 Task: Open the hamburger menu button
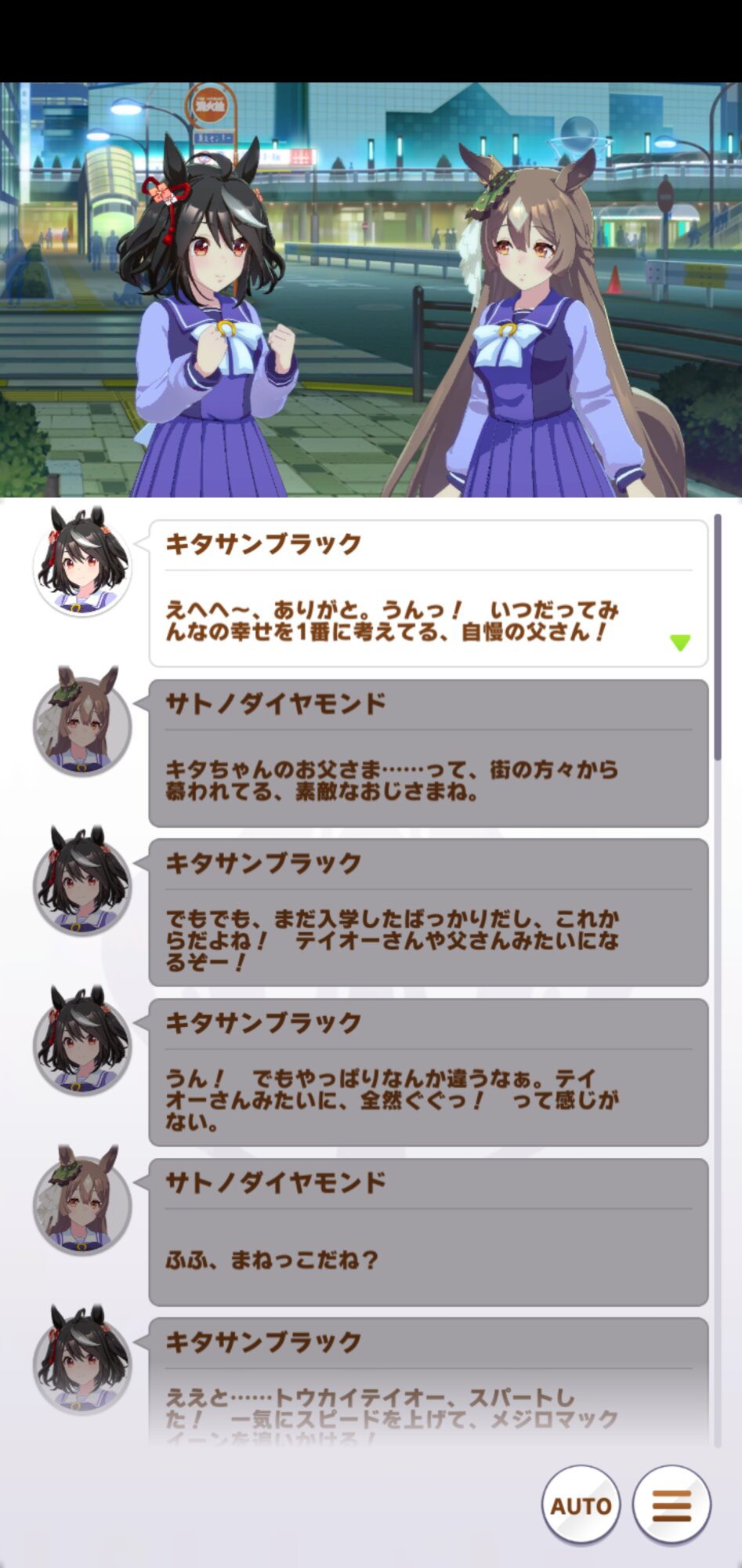671,1504
